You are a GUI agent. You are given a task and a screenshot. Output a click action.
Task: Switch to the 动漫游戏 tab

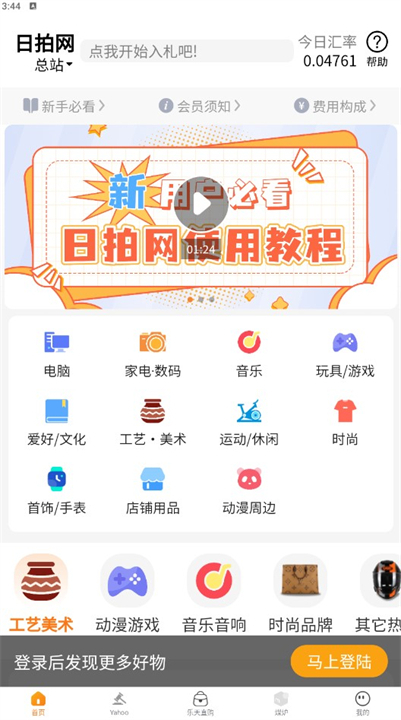[127, 594]
